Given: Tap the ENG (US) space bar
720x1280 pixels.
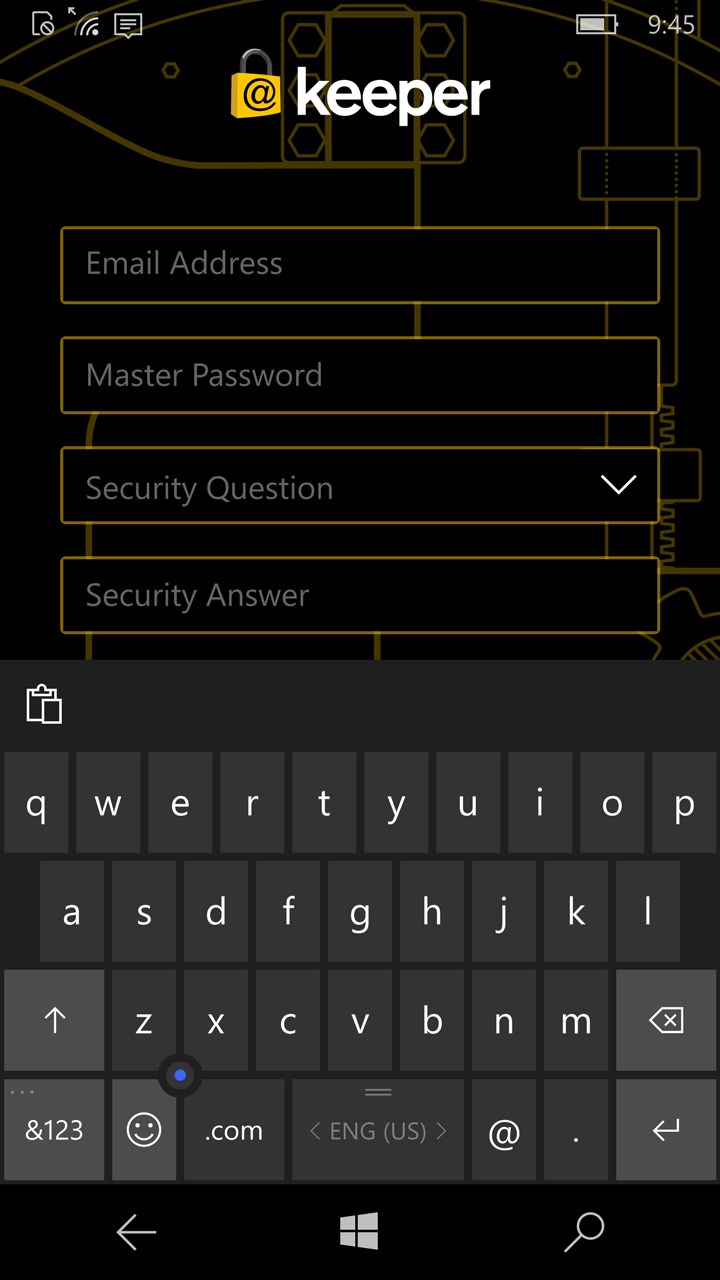Looking at the screenshot, I should pos(378,1131).
